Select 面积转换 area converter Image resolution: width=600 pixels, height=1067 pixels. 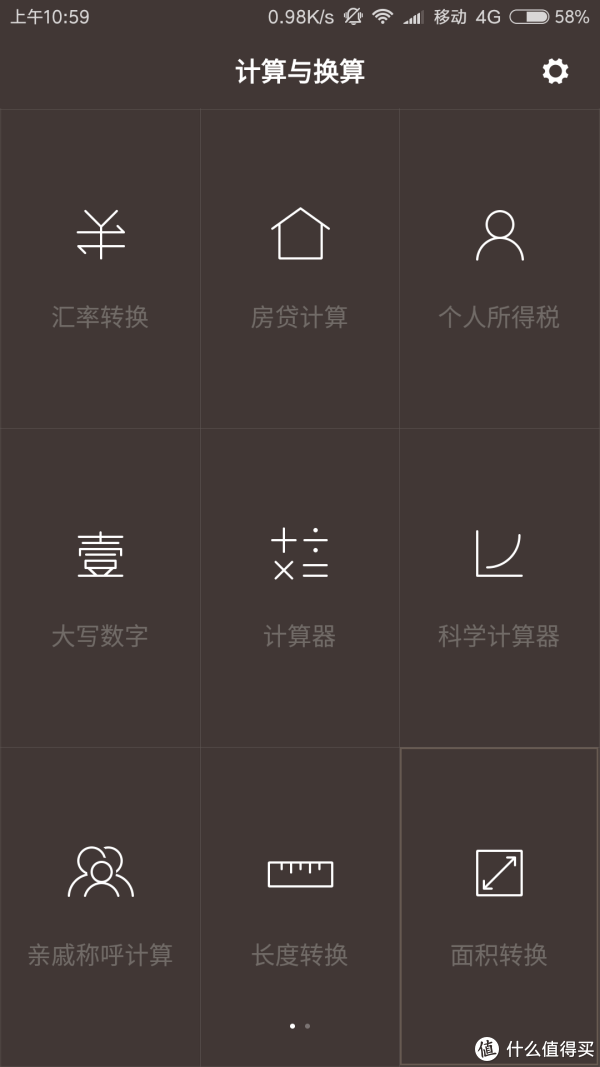point(499,906)
